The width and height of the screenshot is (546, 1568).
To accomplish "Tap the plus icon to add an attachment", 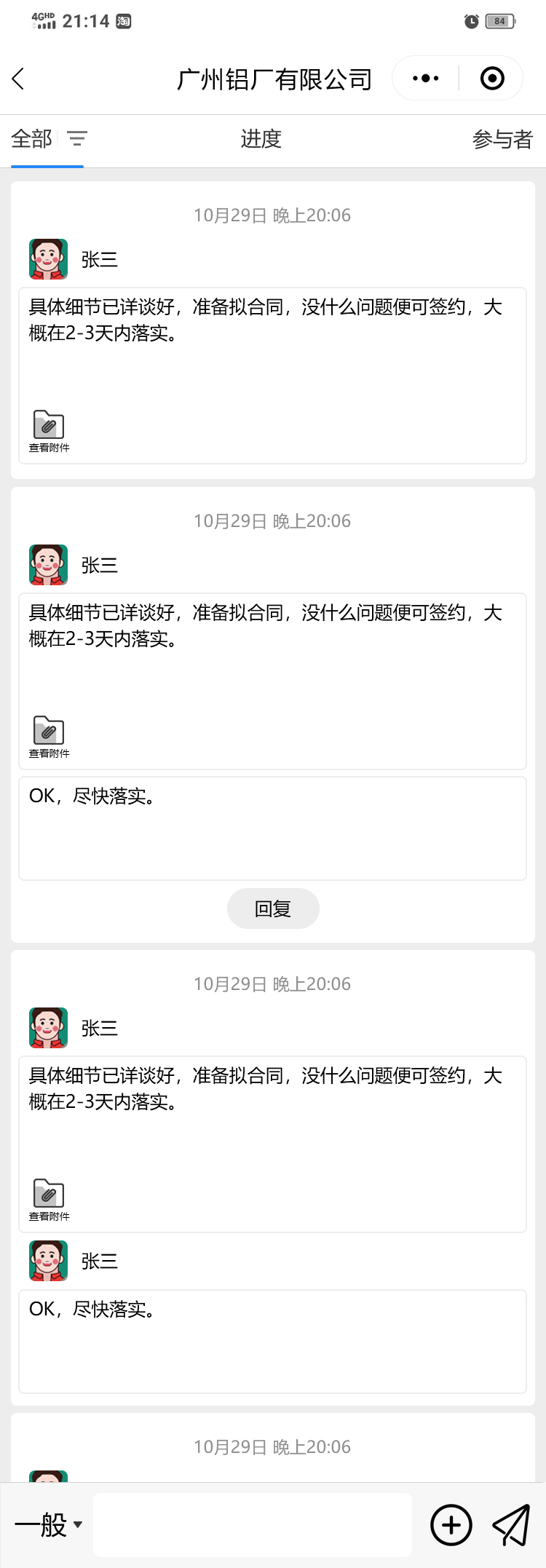I will 451,1524.
